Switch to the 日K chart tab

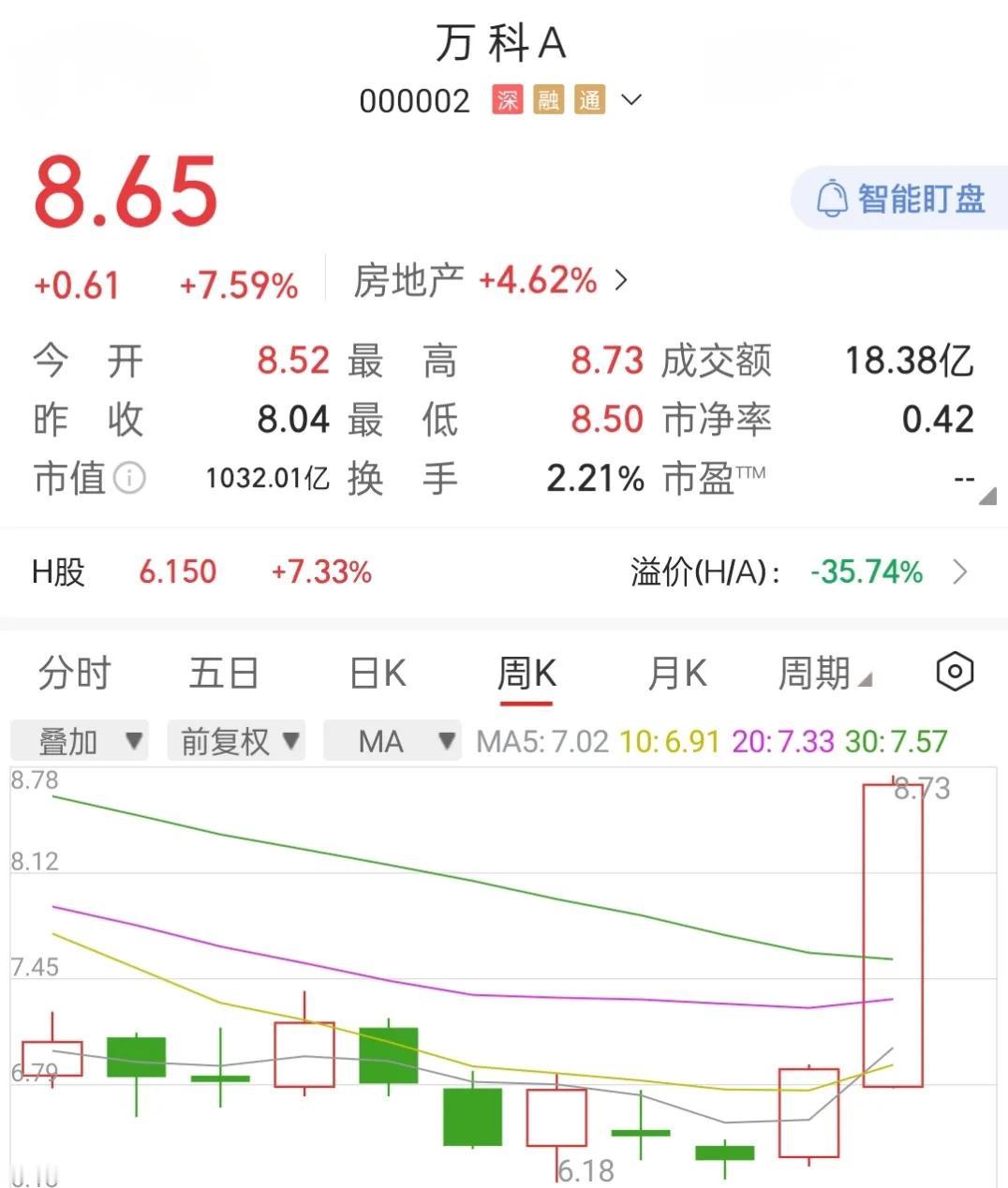[377, 673]
